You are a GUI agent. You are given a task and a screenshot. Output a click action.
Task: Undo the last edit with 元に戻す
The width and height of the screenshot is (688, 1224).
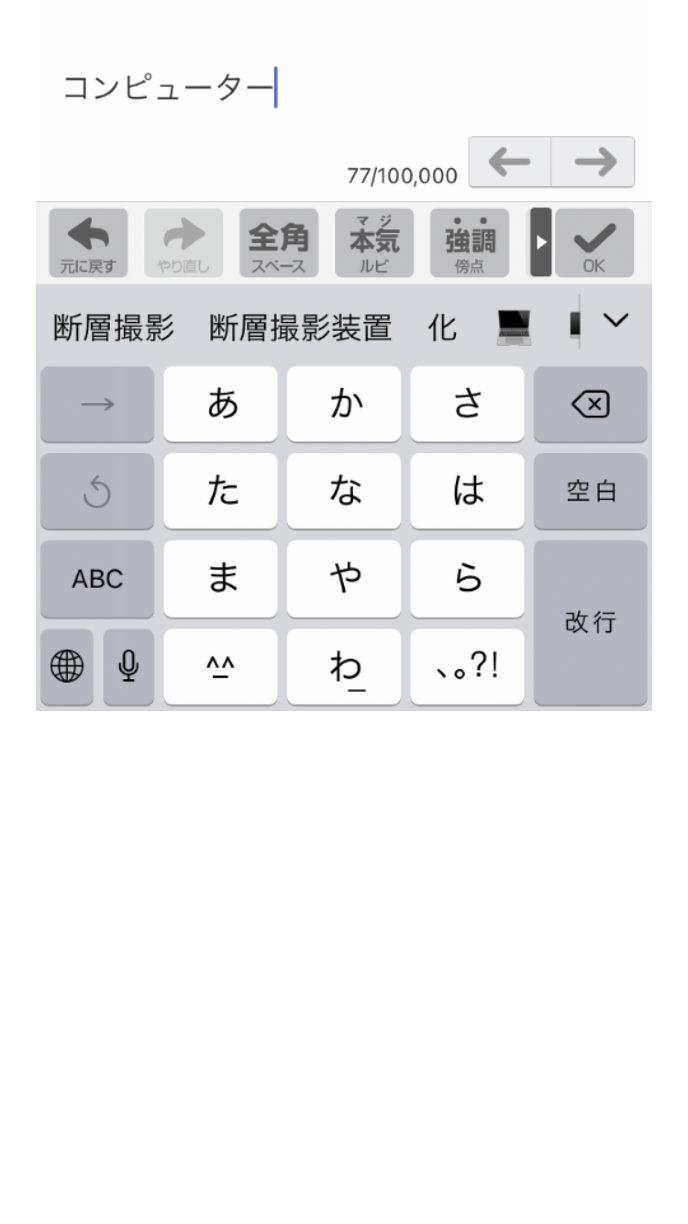pos(89,243)
